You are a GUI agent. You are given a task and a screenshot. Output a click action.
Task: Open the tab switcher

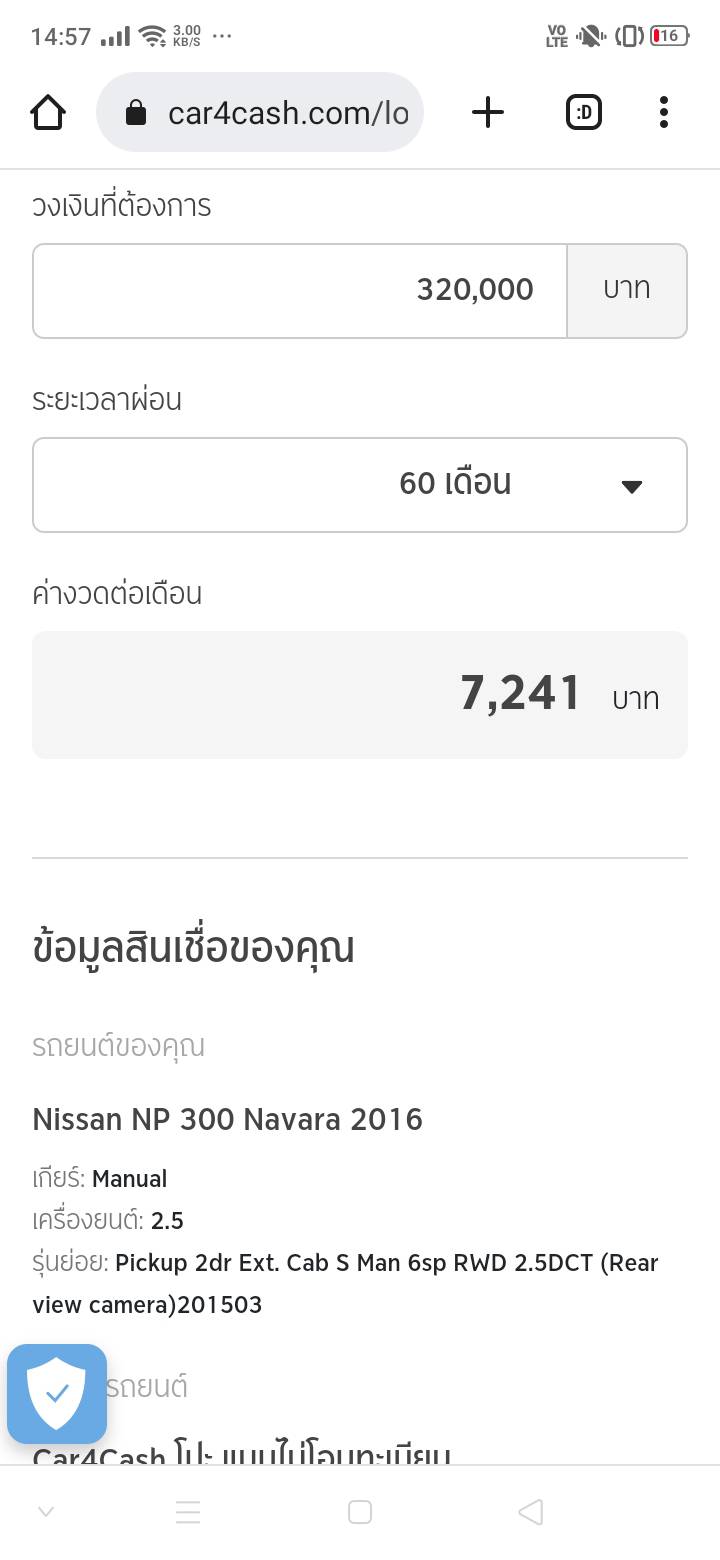pyautogui.click(x=584, y=113)
